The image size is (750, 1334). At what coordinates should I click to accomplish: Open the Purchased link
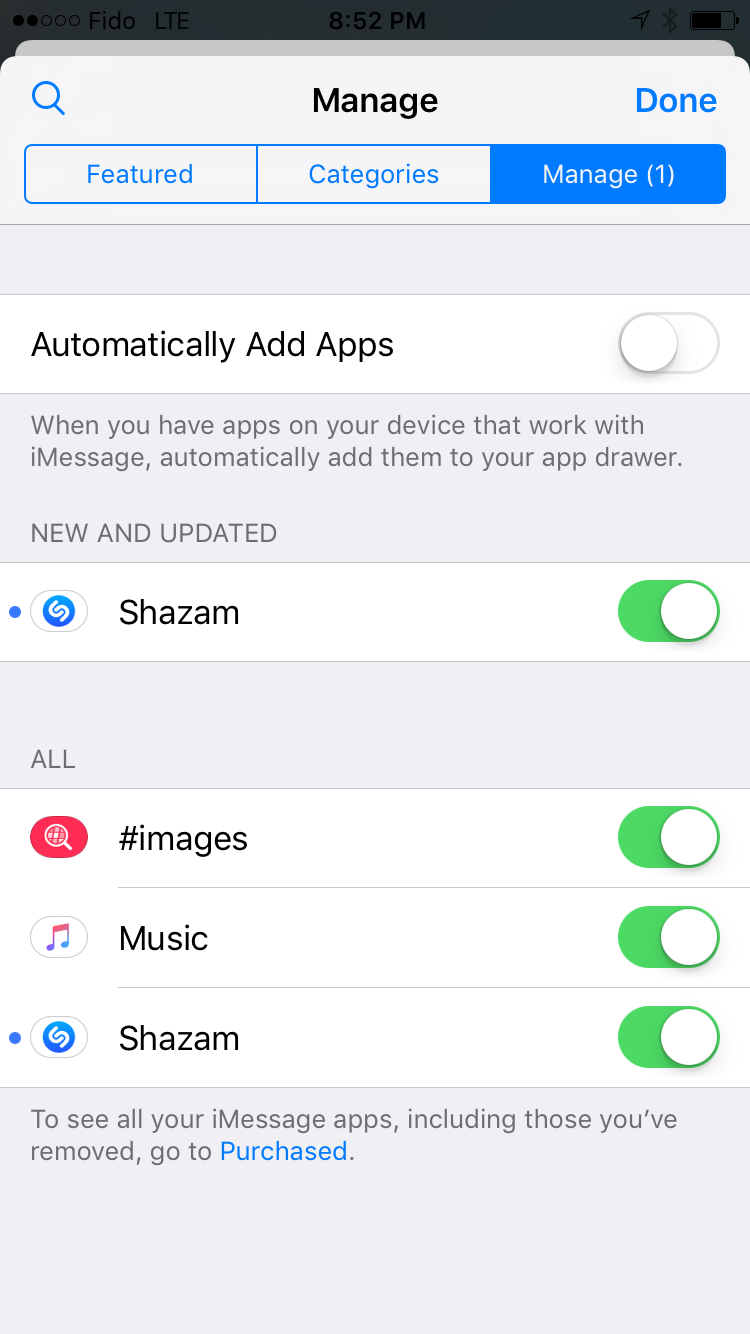(283, 1151)
